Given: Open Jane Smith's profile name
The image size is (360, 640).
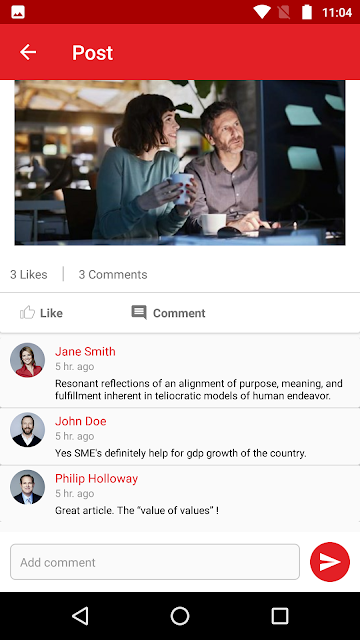Looking at the screenshot, I should tap(85, 351).
